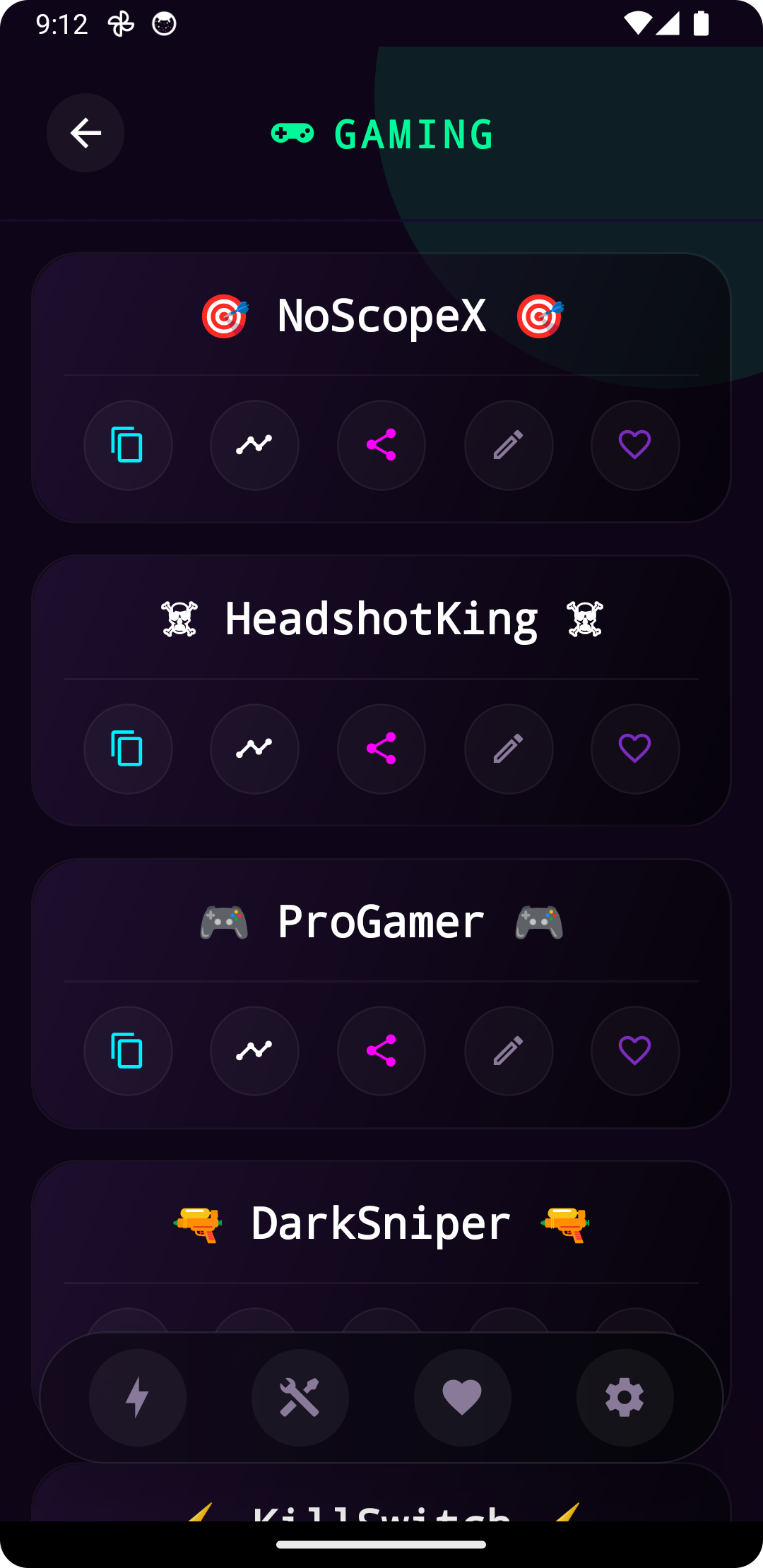Screen dimensions: 763x1568
Task: Switch to the lightning bolt tab
Action: (x=138, y=1397)
